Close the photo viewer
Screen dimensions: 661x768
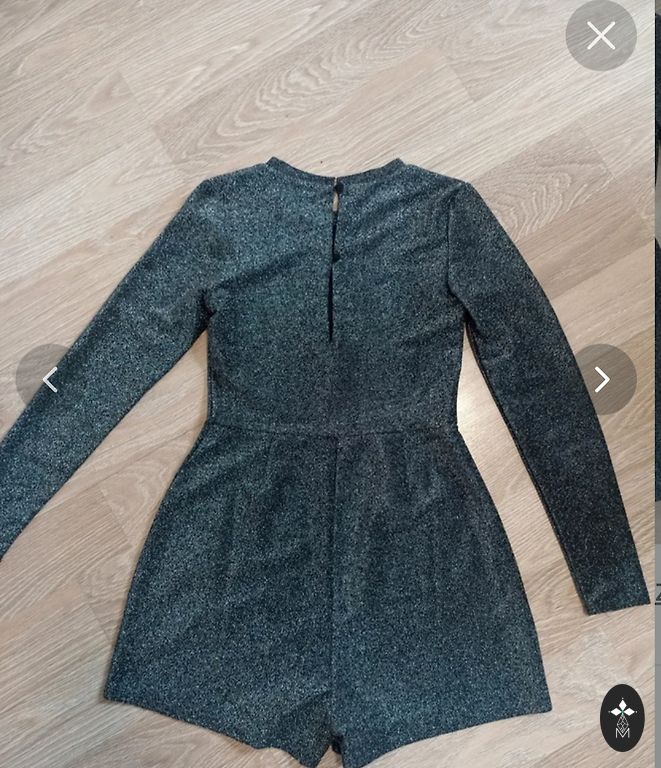600,36
